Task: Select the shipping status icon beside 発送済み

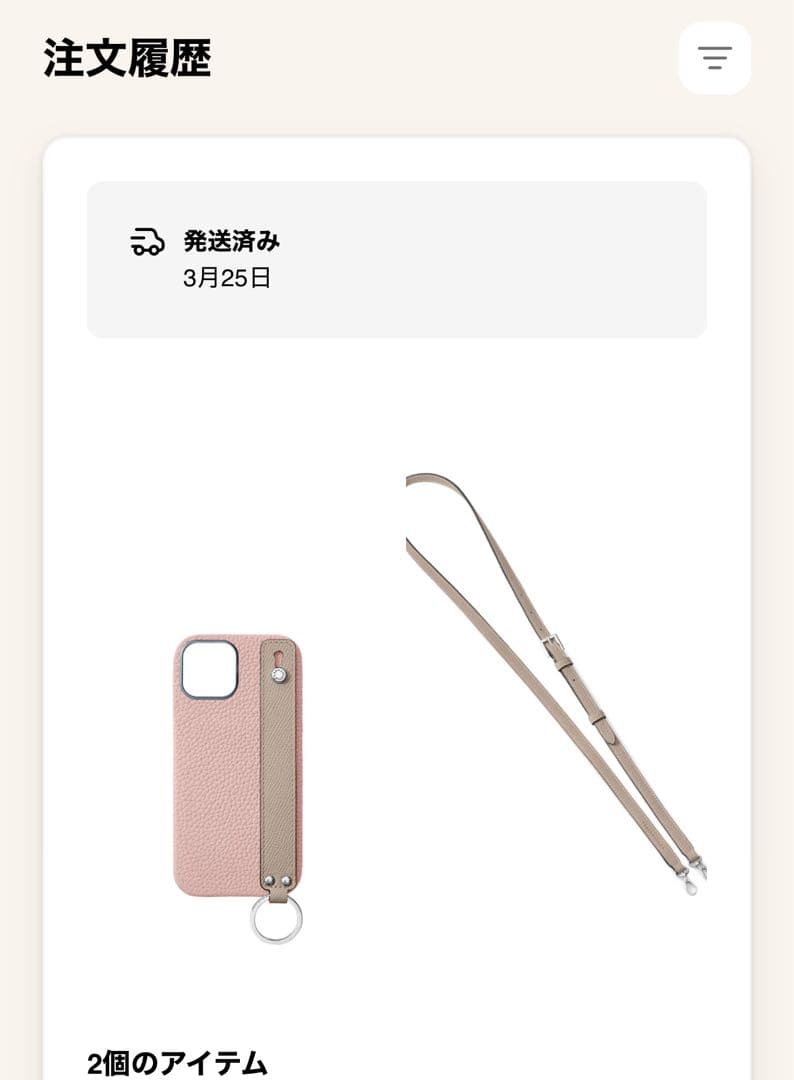Action: (147, 241)
